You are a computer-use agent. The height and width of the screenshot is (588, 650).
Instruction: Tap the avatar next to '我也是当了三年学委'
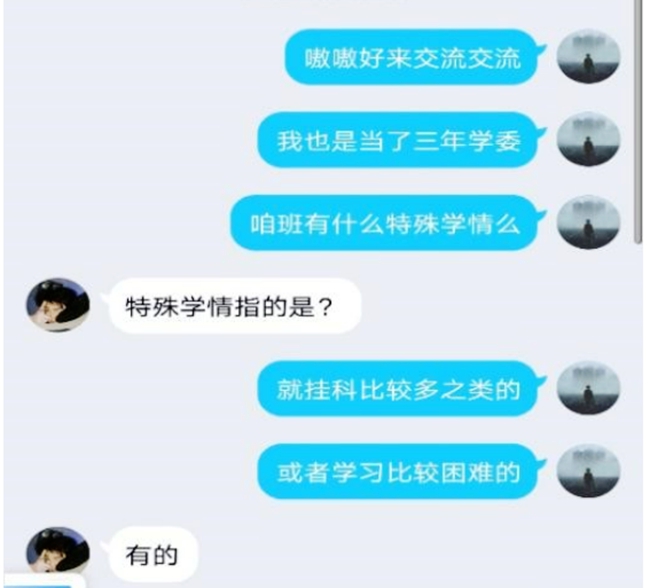[x=588, y=140]
